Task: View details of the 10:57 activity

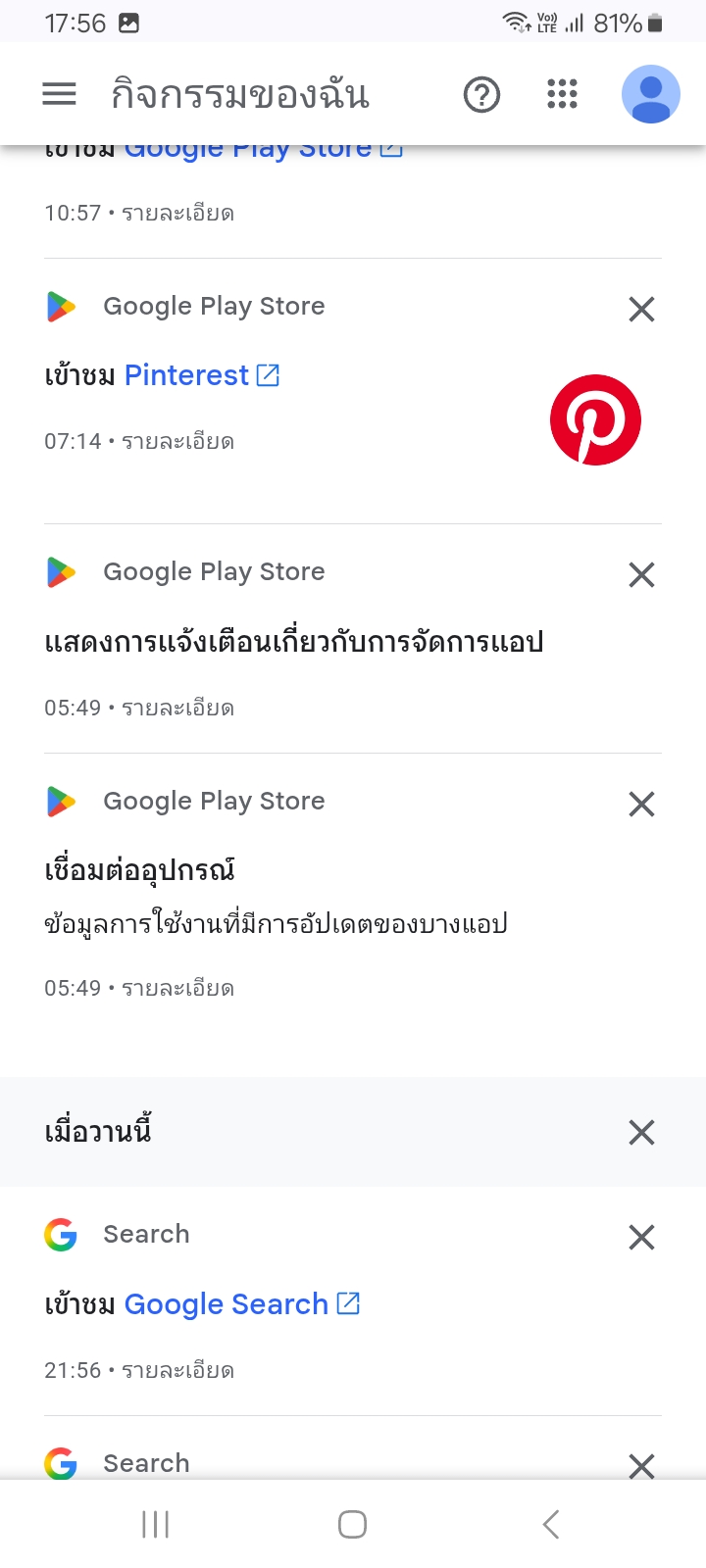Action: [177, 214]
